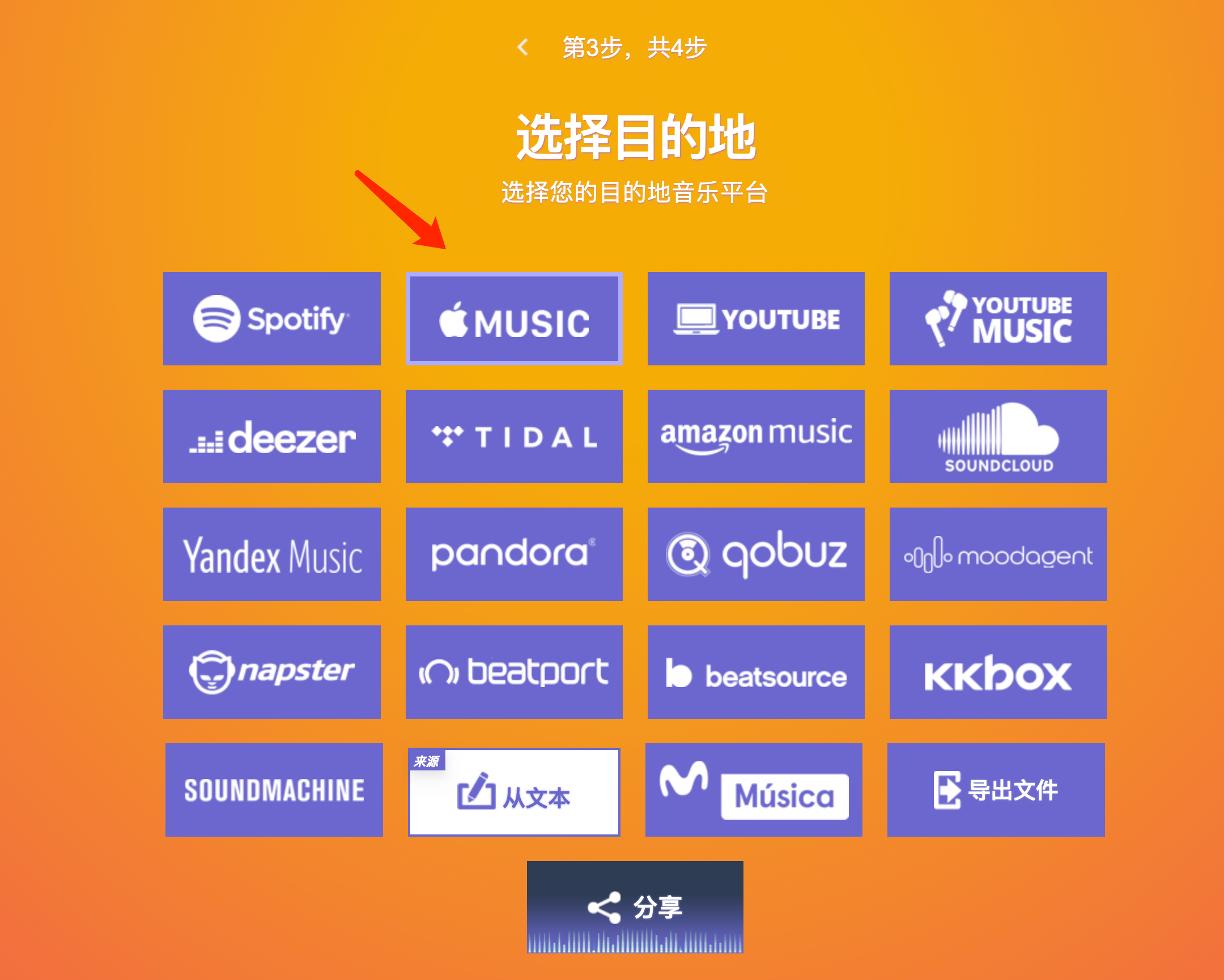Select Spotify as destination

point(271,318)
